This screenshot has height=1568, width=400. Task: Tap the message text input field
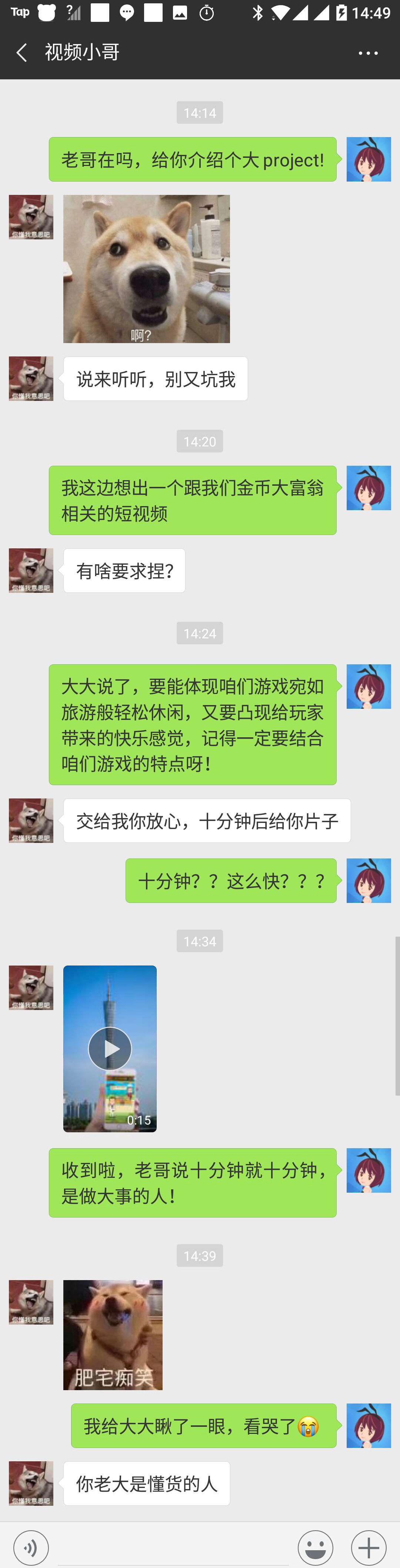coord(173,1547)
